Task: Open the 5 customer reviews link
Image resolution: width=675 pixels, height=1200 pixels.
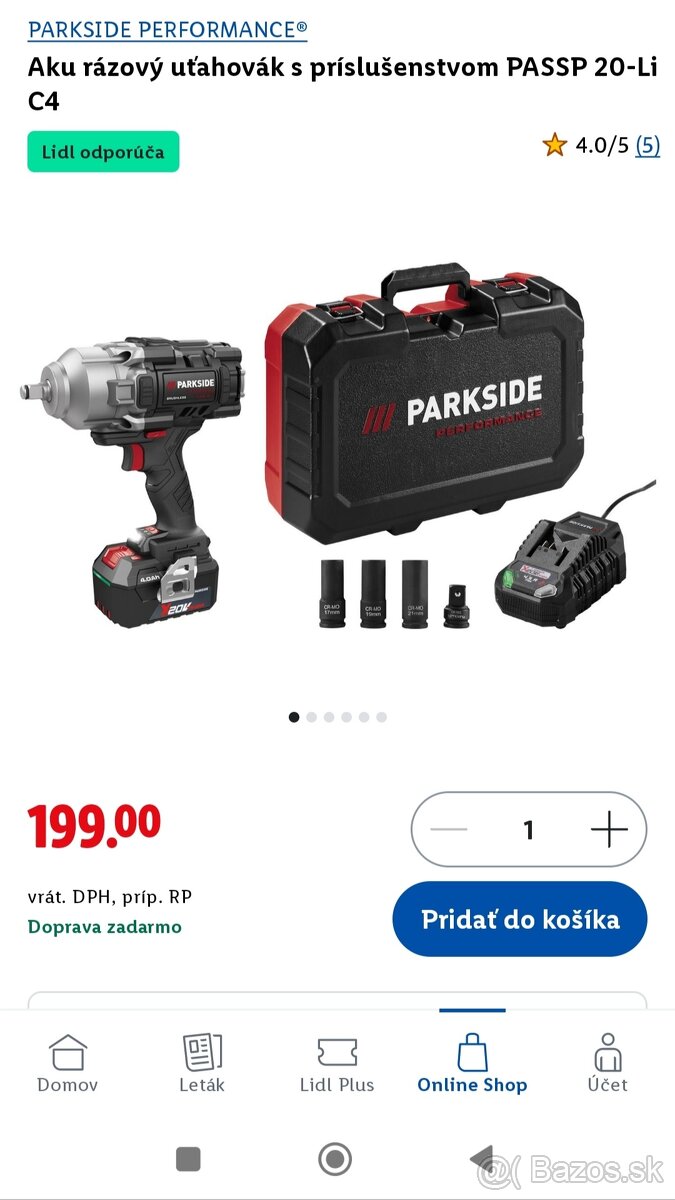Action: (x=648, y=145)
